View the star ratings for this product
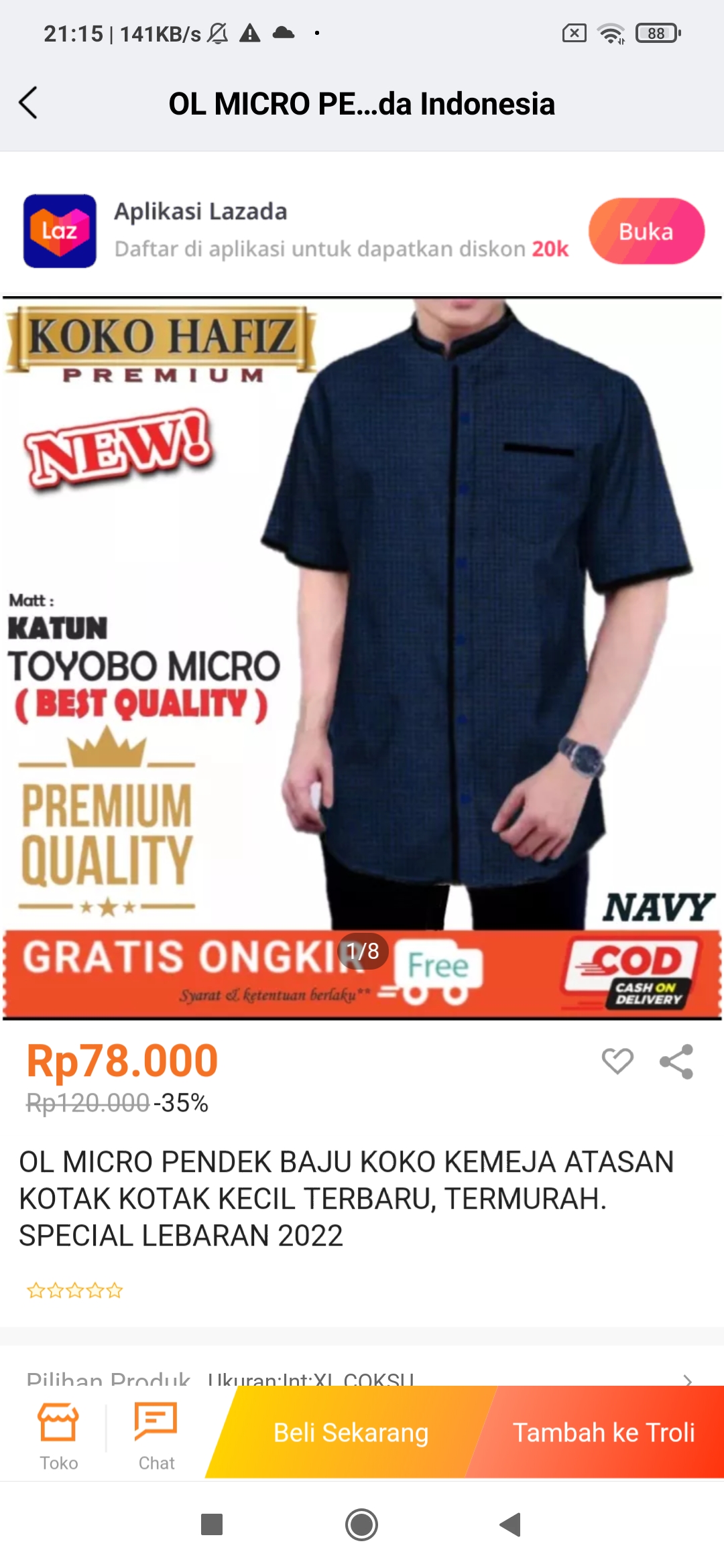Viewport: 724px width, 1568px height. pyautogui.click(x=75, y=1290)
